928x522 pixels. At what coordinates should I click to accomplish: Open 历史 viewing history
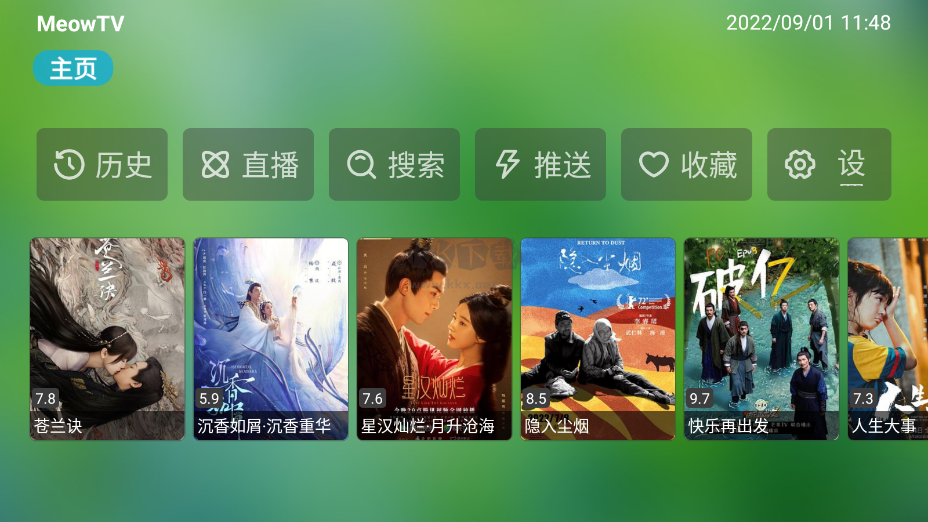point(102,164)
